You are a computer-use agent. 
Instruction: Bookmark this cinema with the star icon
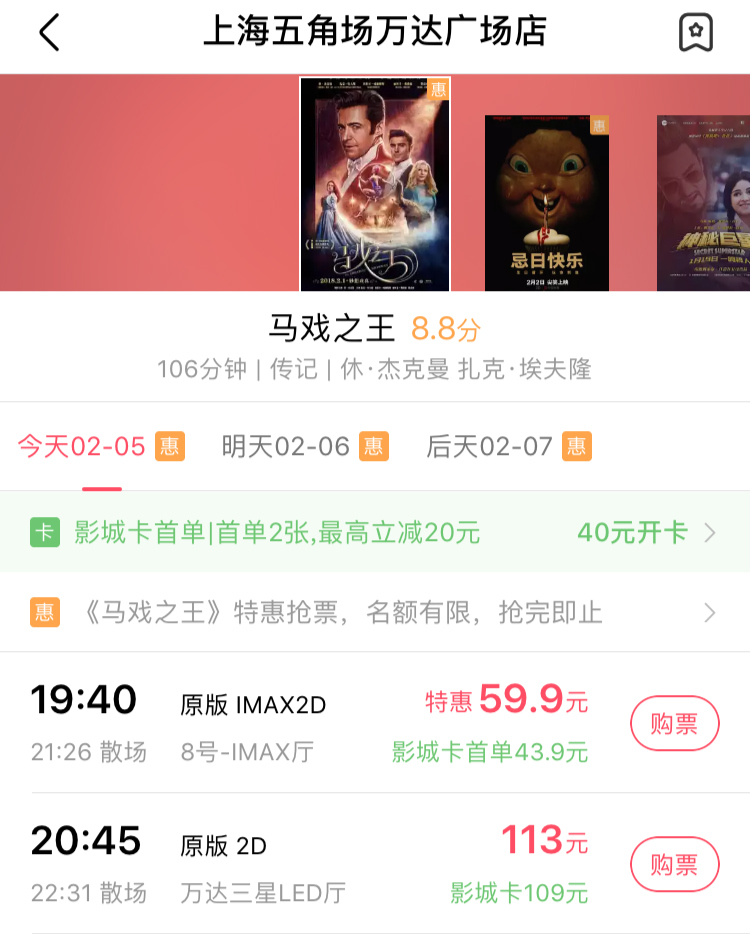coord(695,33)
